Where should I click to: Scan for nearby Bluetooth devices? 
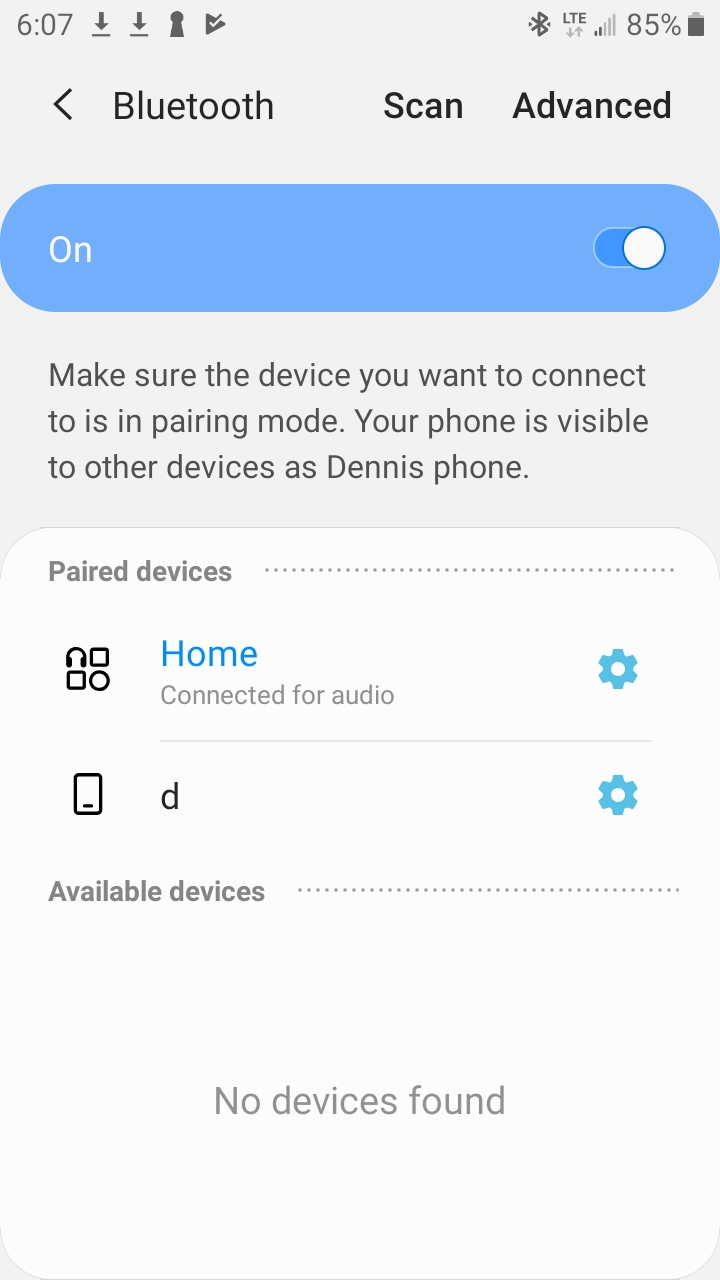[x=423, y=106]
